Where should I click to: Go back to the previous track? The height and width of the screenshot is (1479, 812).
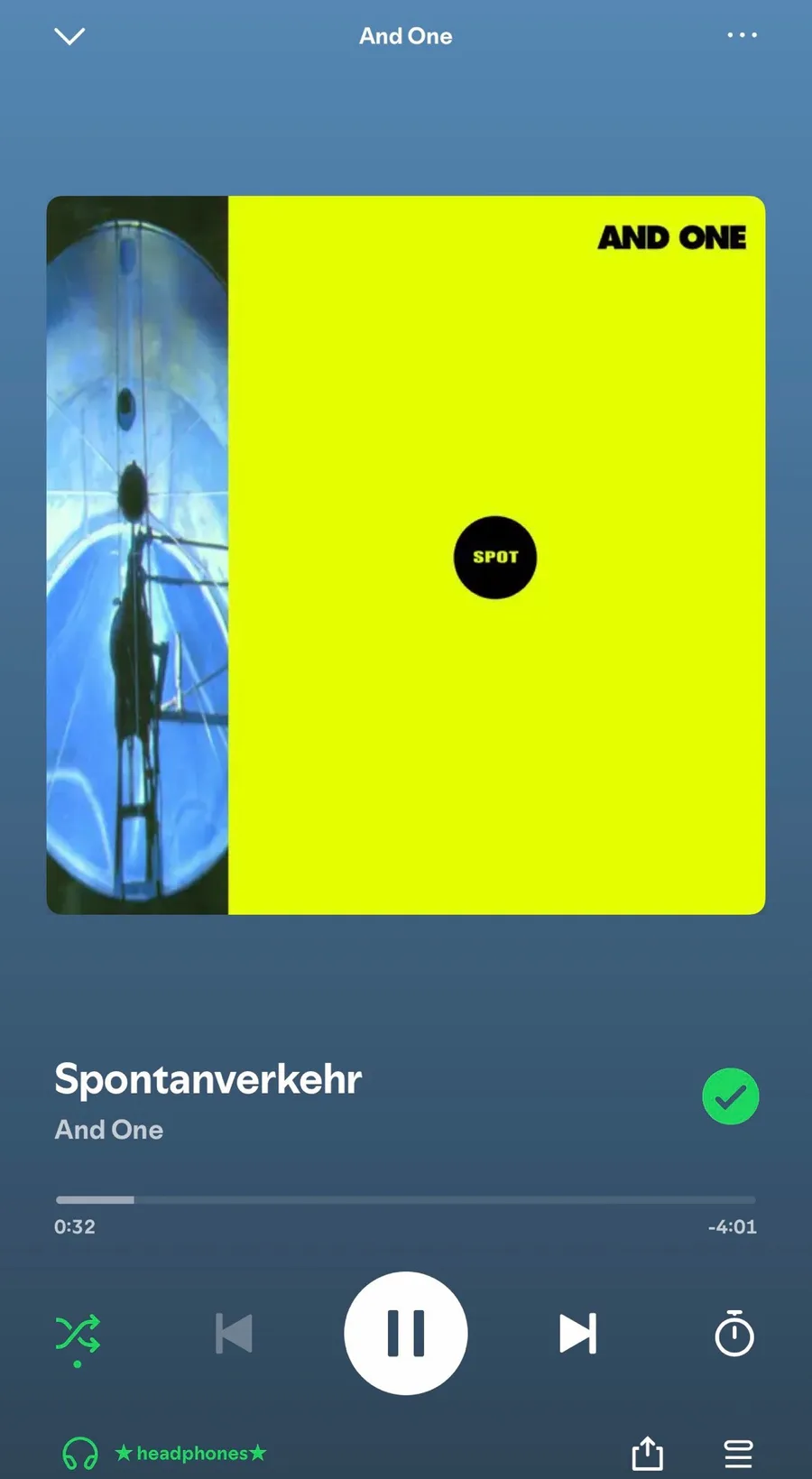coord(234,1333)
